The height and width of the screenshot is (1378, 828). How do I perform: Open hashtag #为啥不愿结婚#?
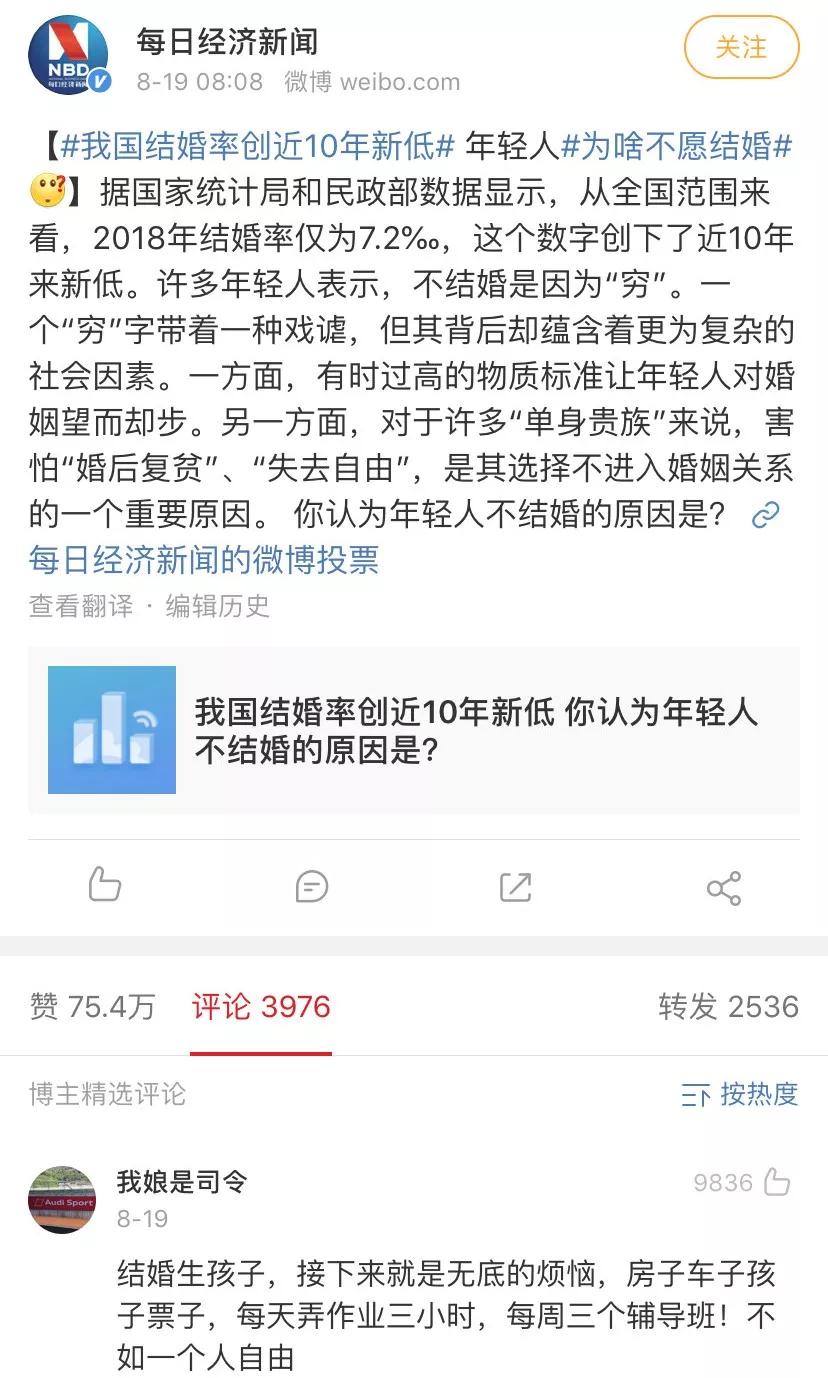tap(677, 147)
